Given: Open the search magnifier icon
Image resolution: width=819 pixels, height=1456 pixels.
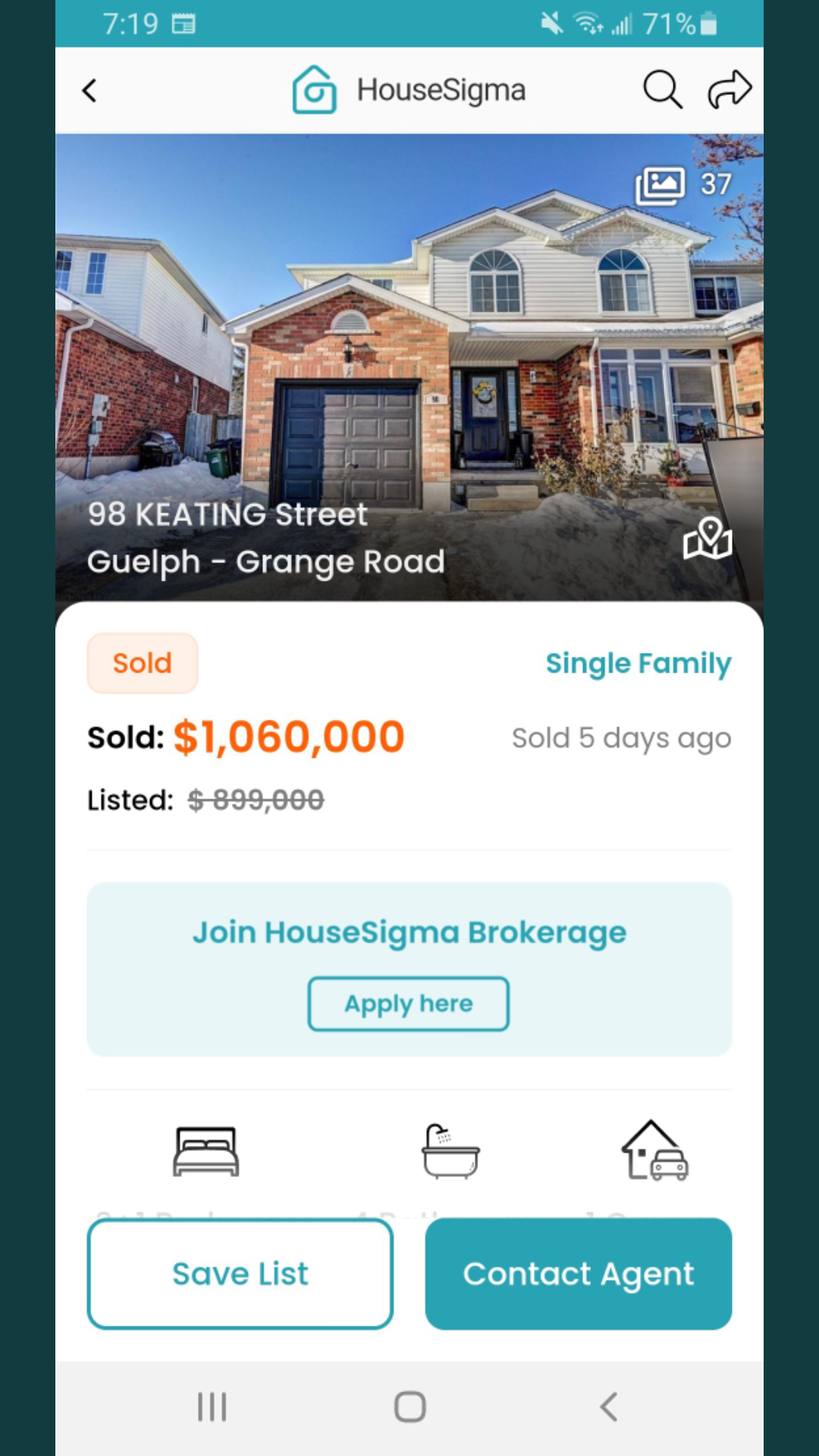Looking at the screenshot, I should coord(662,90).
